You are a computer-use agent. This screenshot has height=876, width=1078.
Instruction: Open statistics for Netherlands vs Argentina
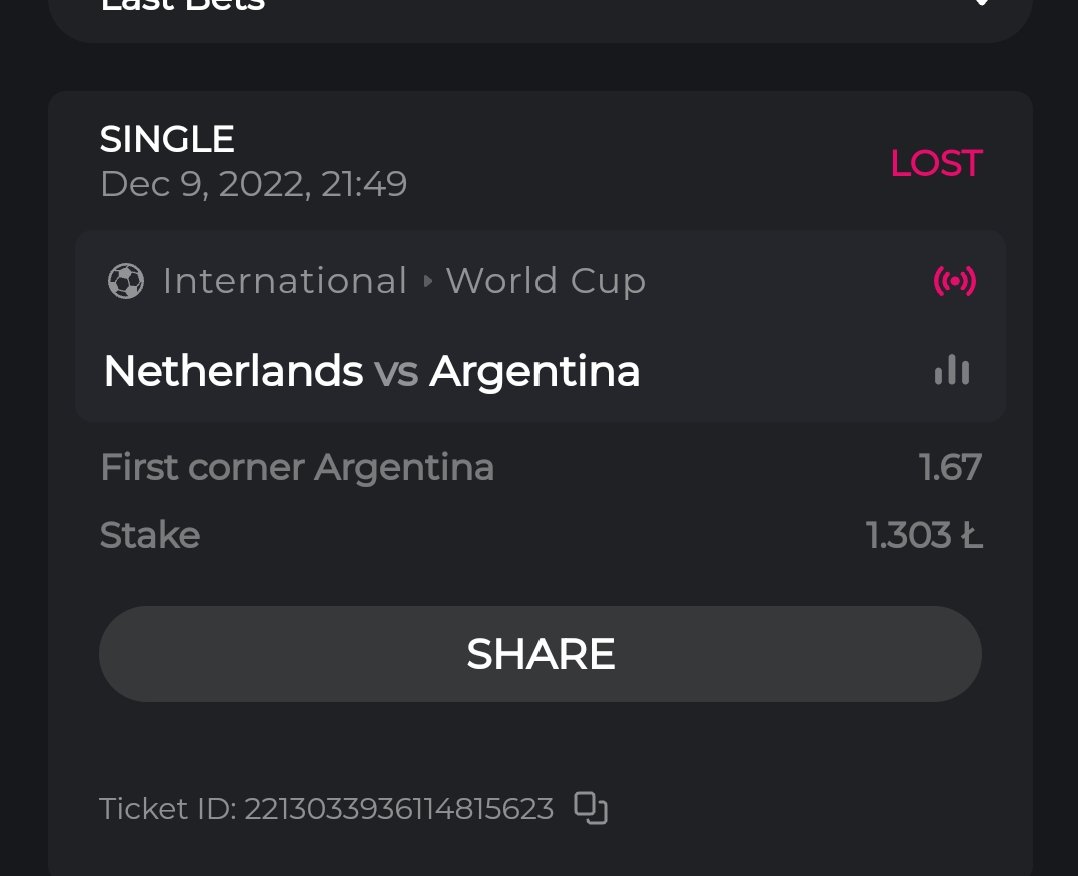coord(951,371)
